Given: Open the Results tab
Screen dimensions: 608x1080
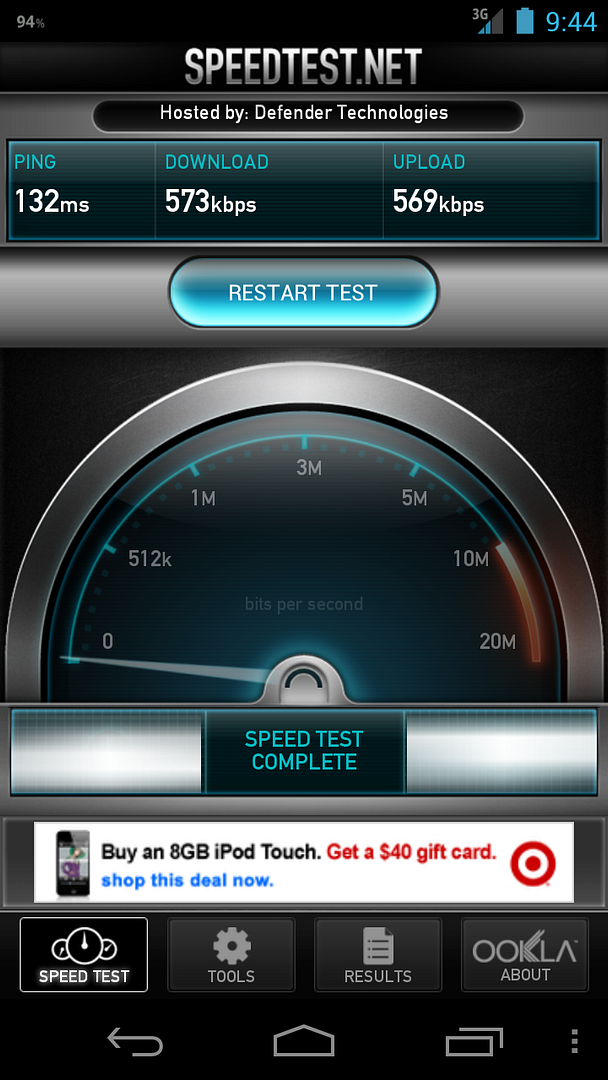Looking at the screenshot, I should click(x=378, y=955).
